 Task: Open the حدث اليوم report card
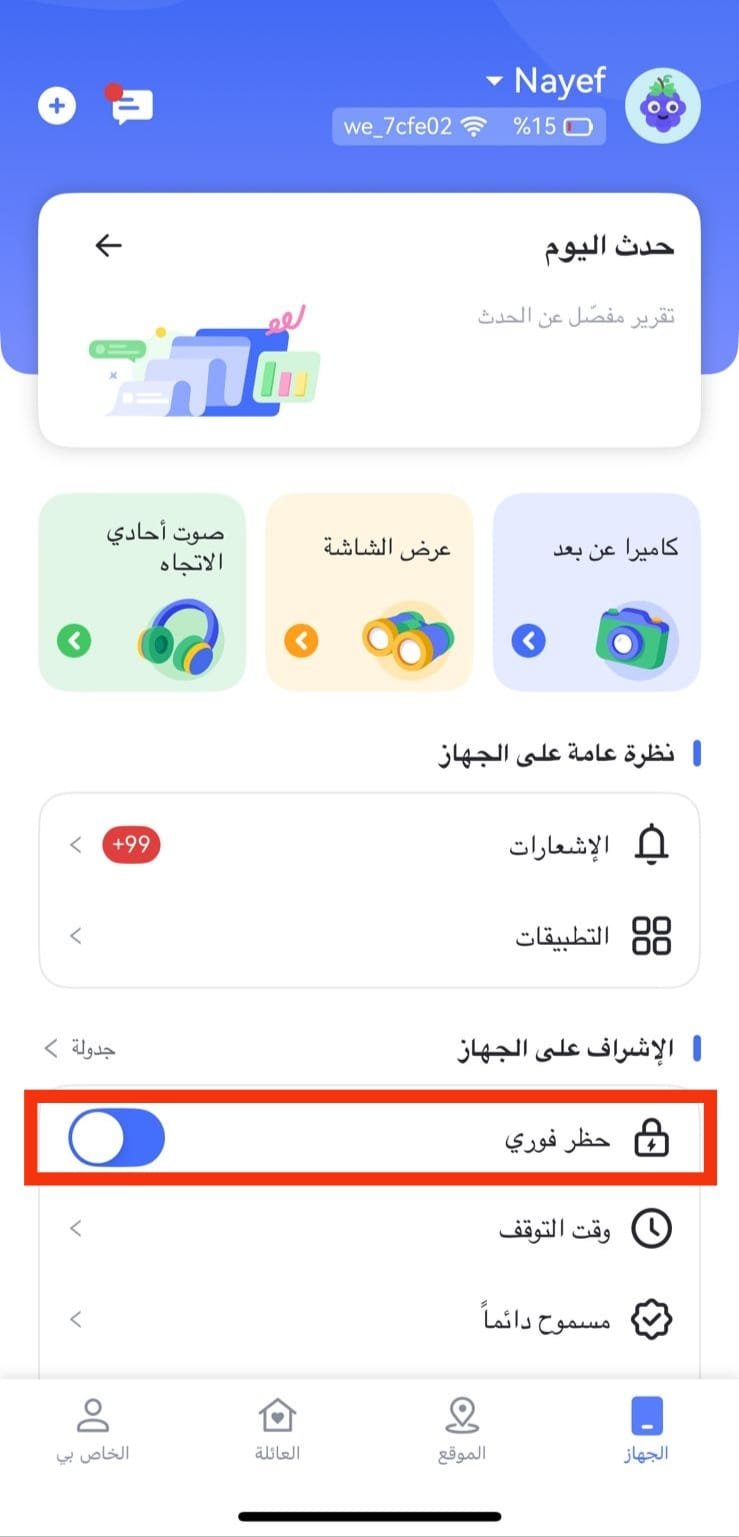pos(368,320)
